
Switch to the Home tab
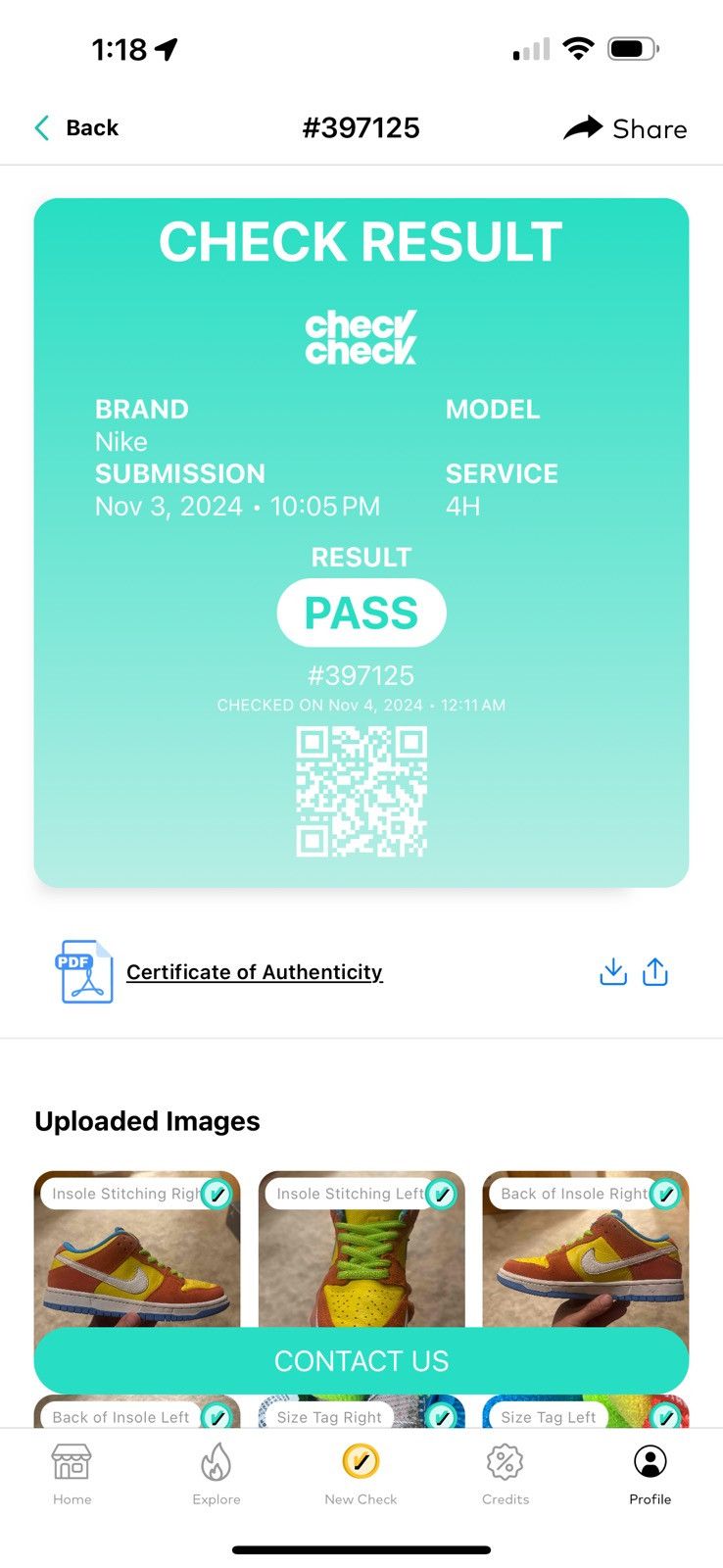(72, 1473)
